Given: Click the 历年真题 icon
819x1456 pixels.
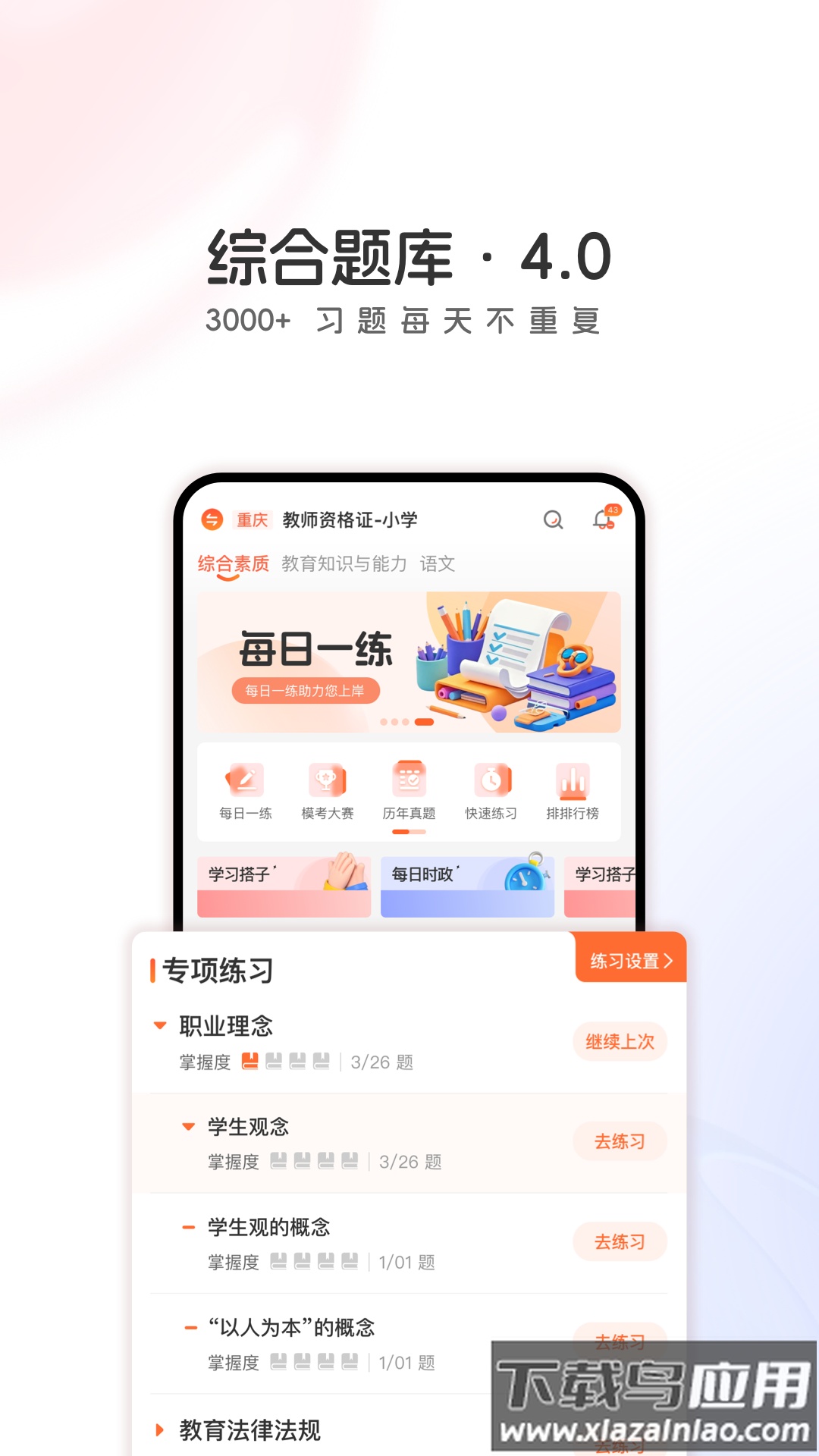Looking at the screenshot, I should click(x=409, y=783).
